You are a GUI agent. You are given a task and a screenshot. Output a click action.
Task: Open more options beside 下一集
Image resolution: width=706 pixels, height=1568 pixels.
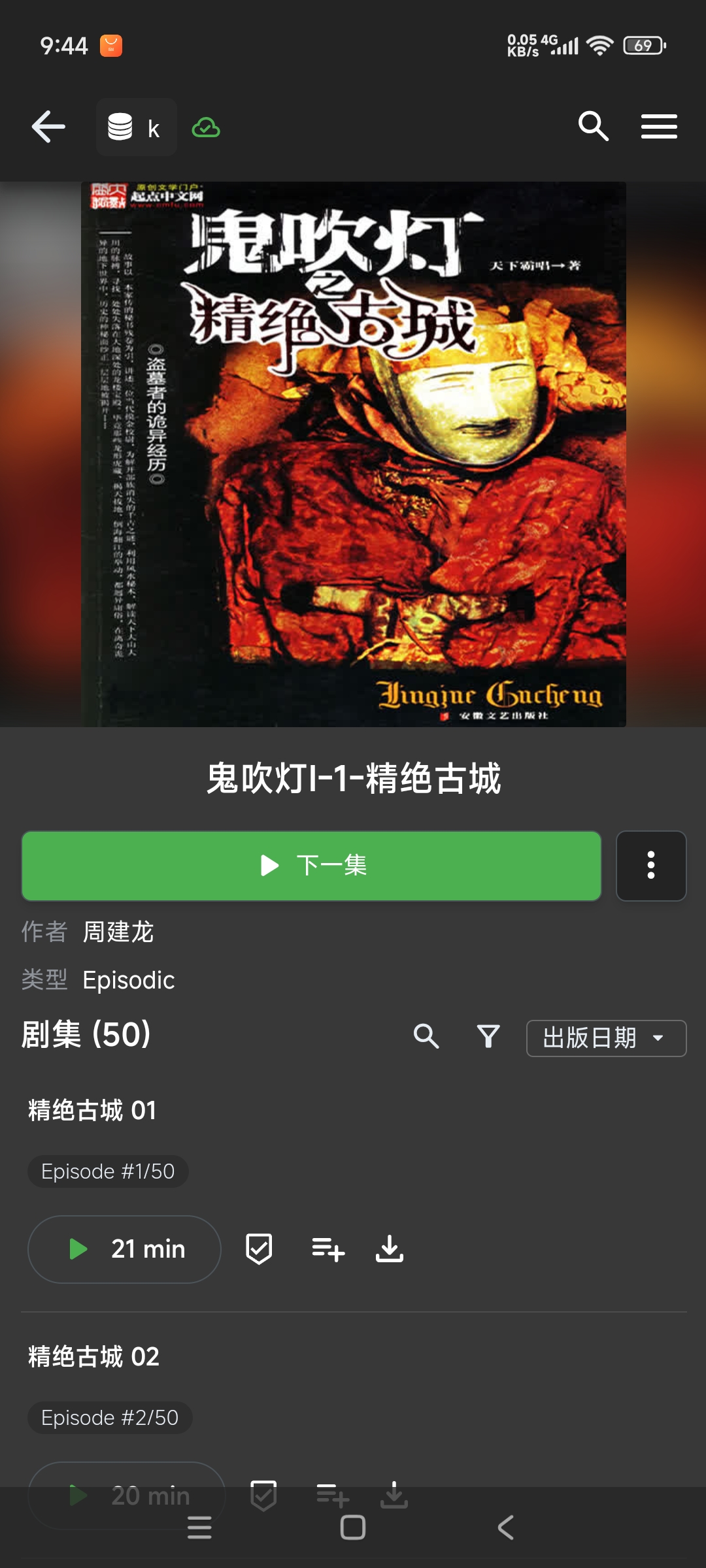[x=650, y=866]
